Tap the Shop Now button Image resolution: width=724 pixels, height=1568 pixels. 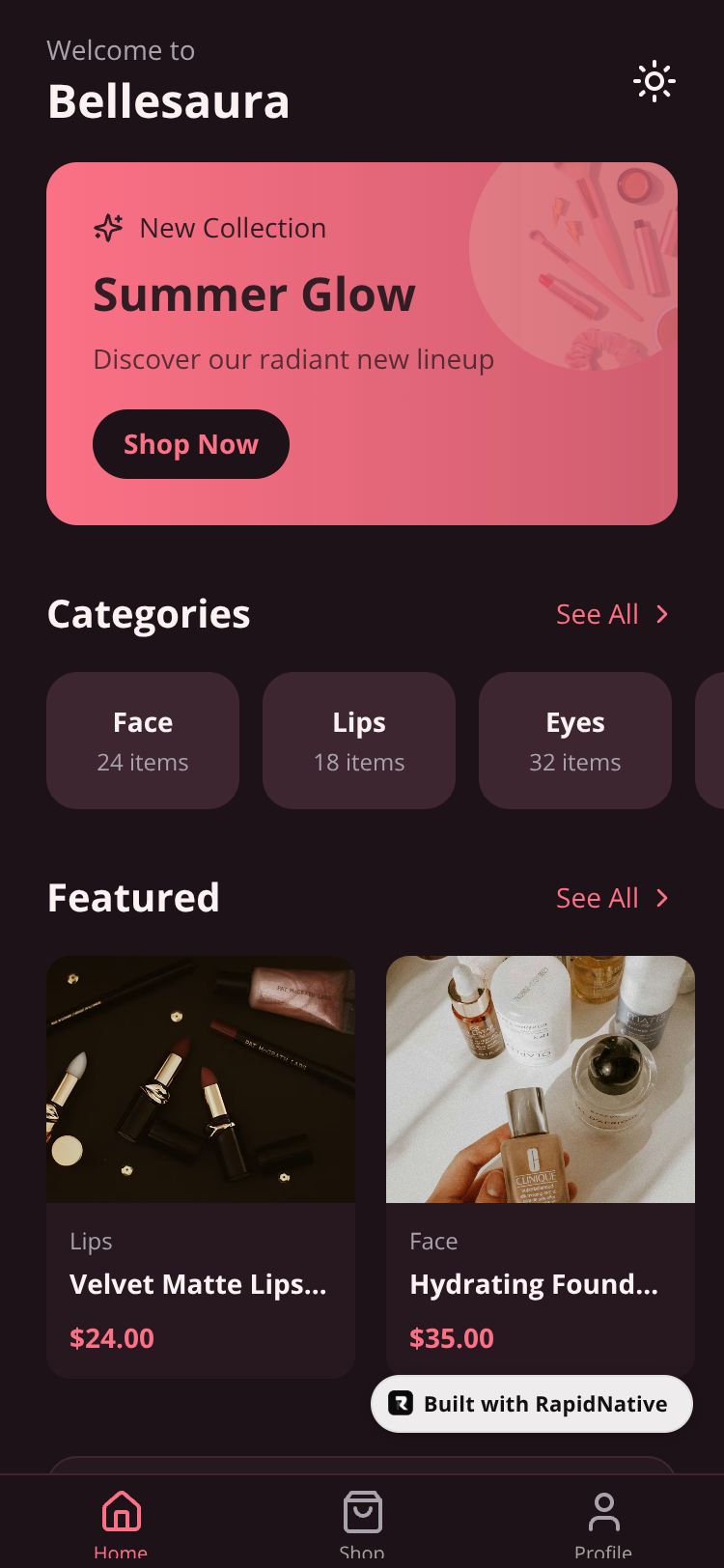coord(191,444)
